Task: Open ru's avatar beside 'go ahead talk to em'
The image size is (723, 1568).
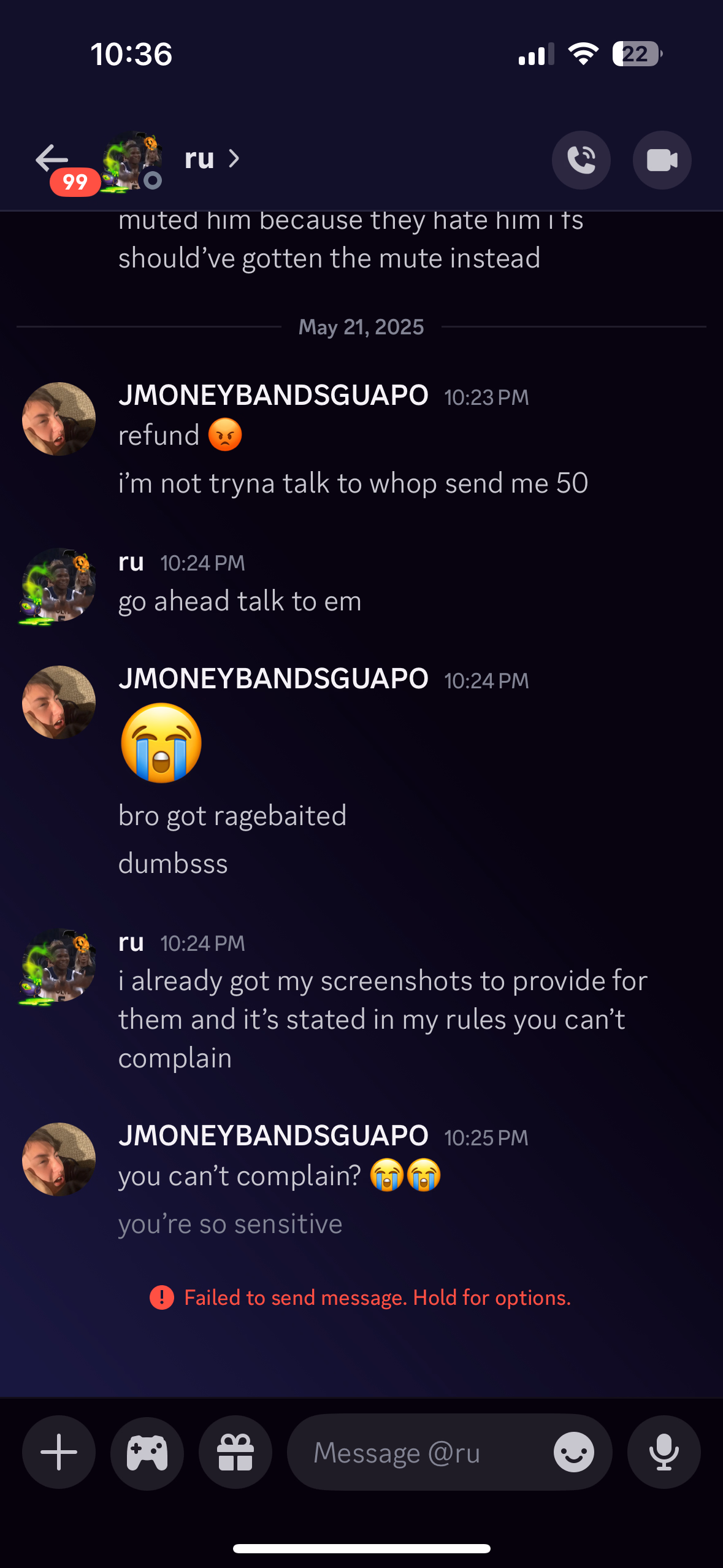Action: [x=59, y=585]
